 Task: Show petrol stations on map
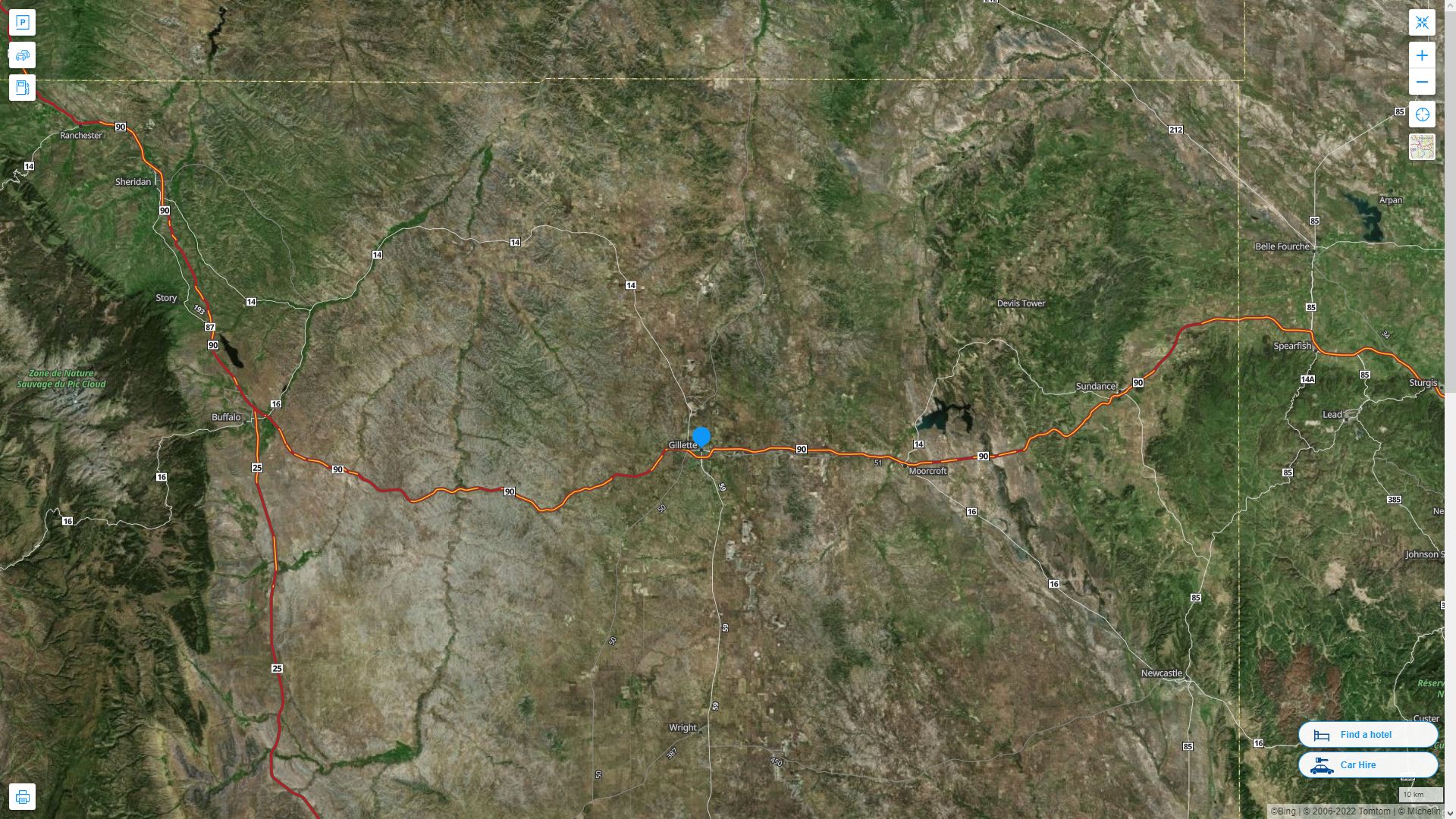(x=22, y=87)
